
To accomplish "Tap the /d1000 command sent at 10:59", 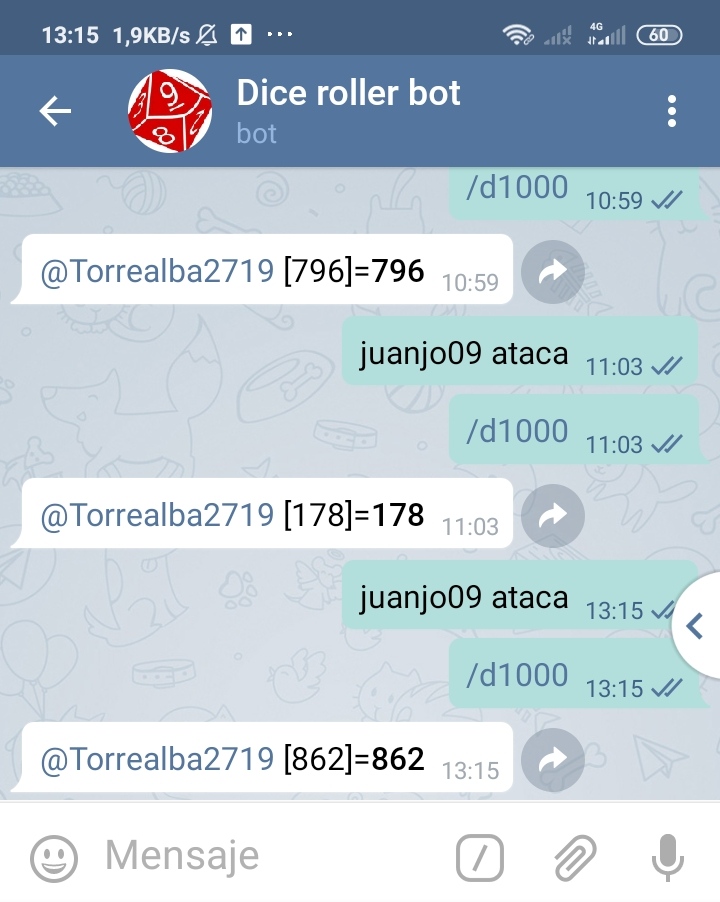I will [x=517, y=188].
